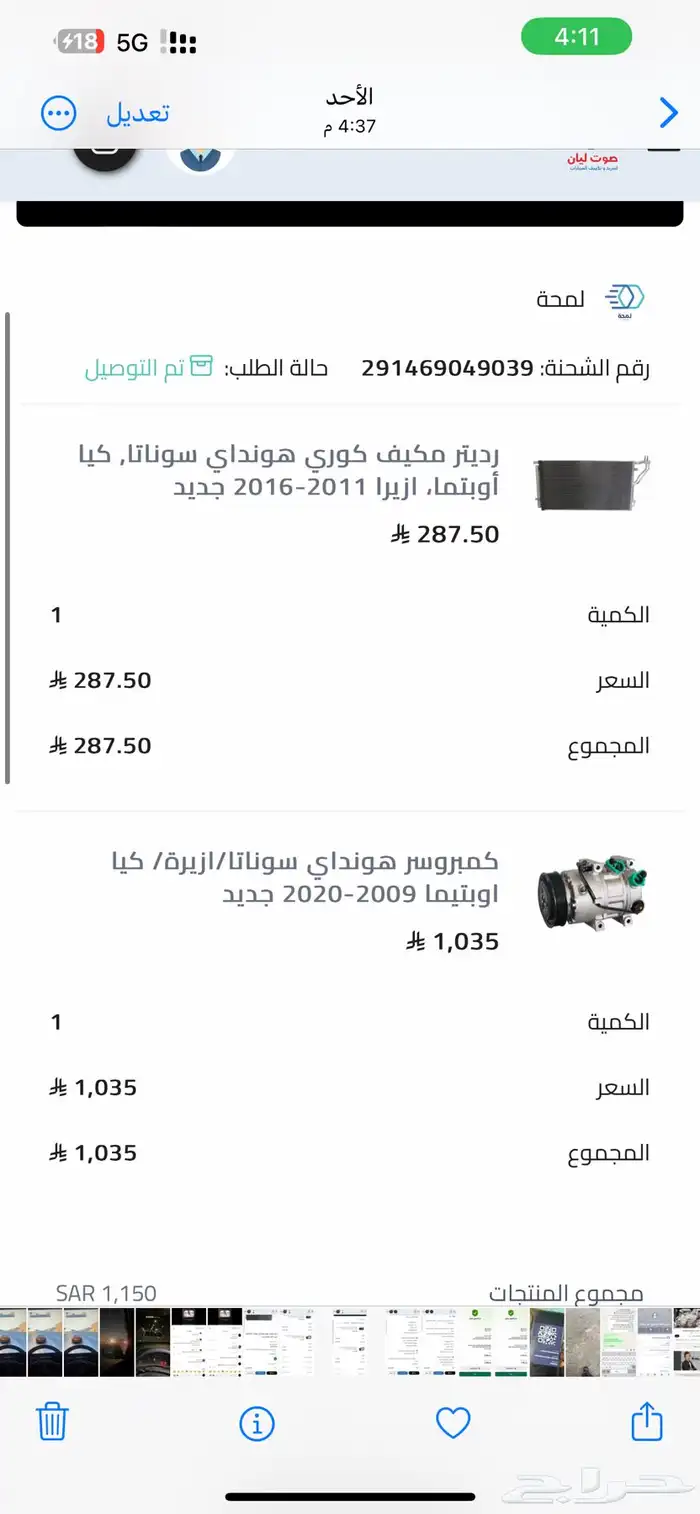Favorite this photo with the heart icon

(453, 1422)
